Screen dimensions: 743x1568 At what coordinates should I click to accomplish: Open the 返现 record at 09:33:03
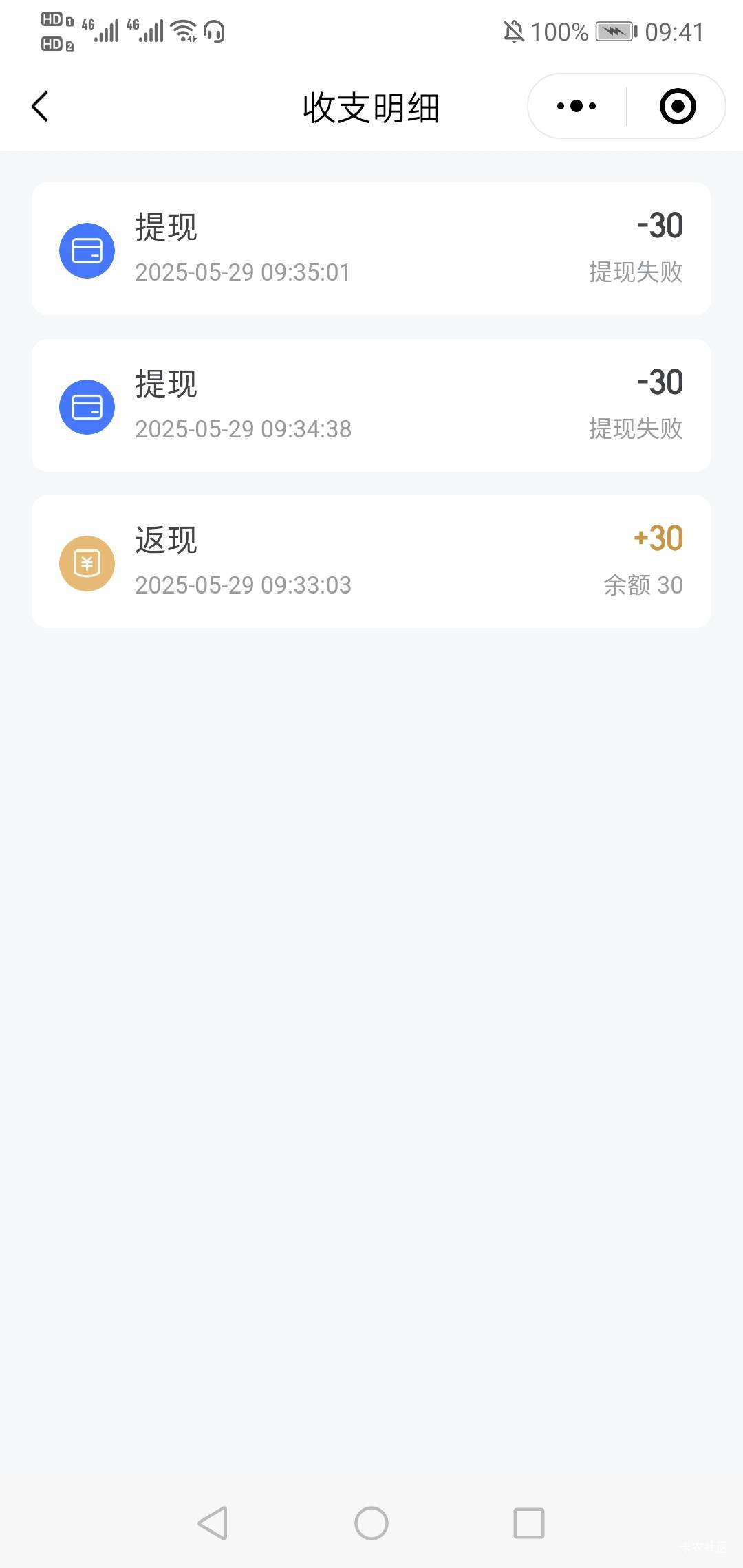point(371,562)
